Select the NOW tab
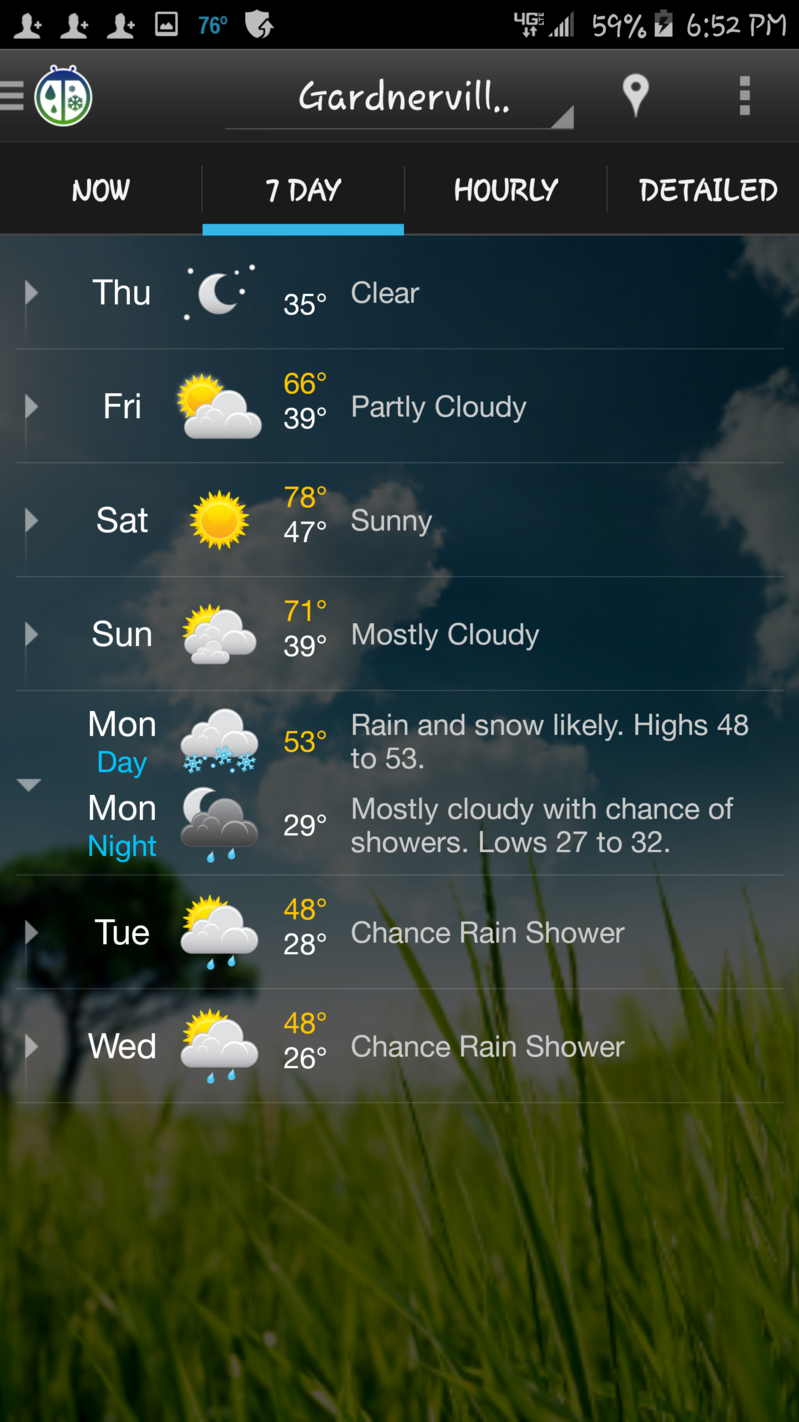 click(x=100, y=189)
